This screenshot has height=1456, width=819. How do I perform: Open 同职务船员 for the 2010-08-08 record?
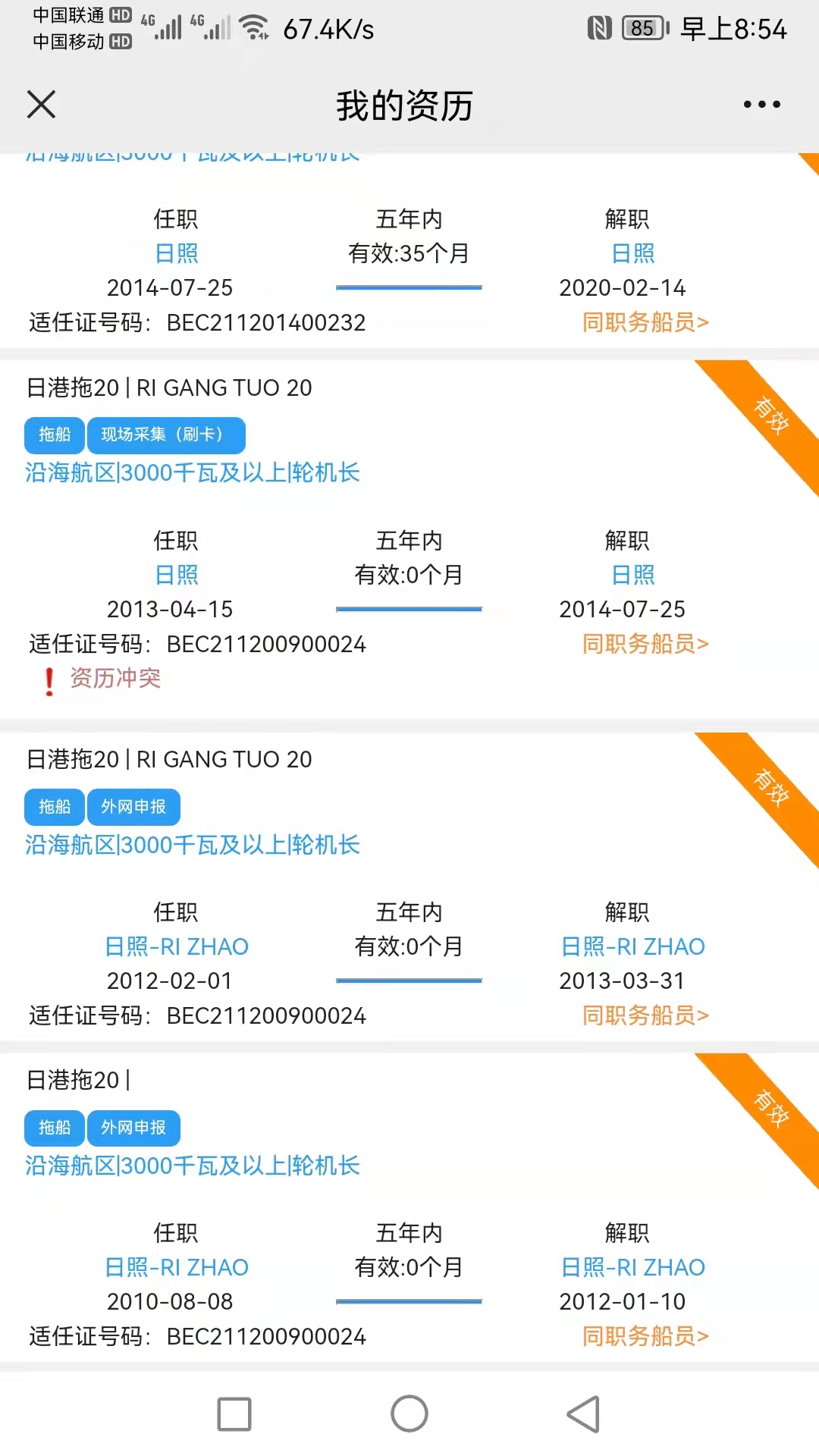[x=645, y=1336]
